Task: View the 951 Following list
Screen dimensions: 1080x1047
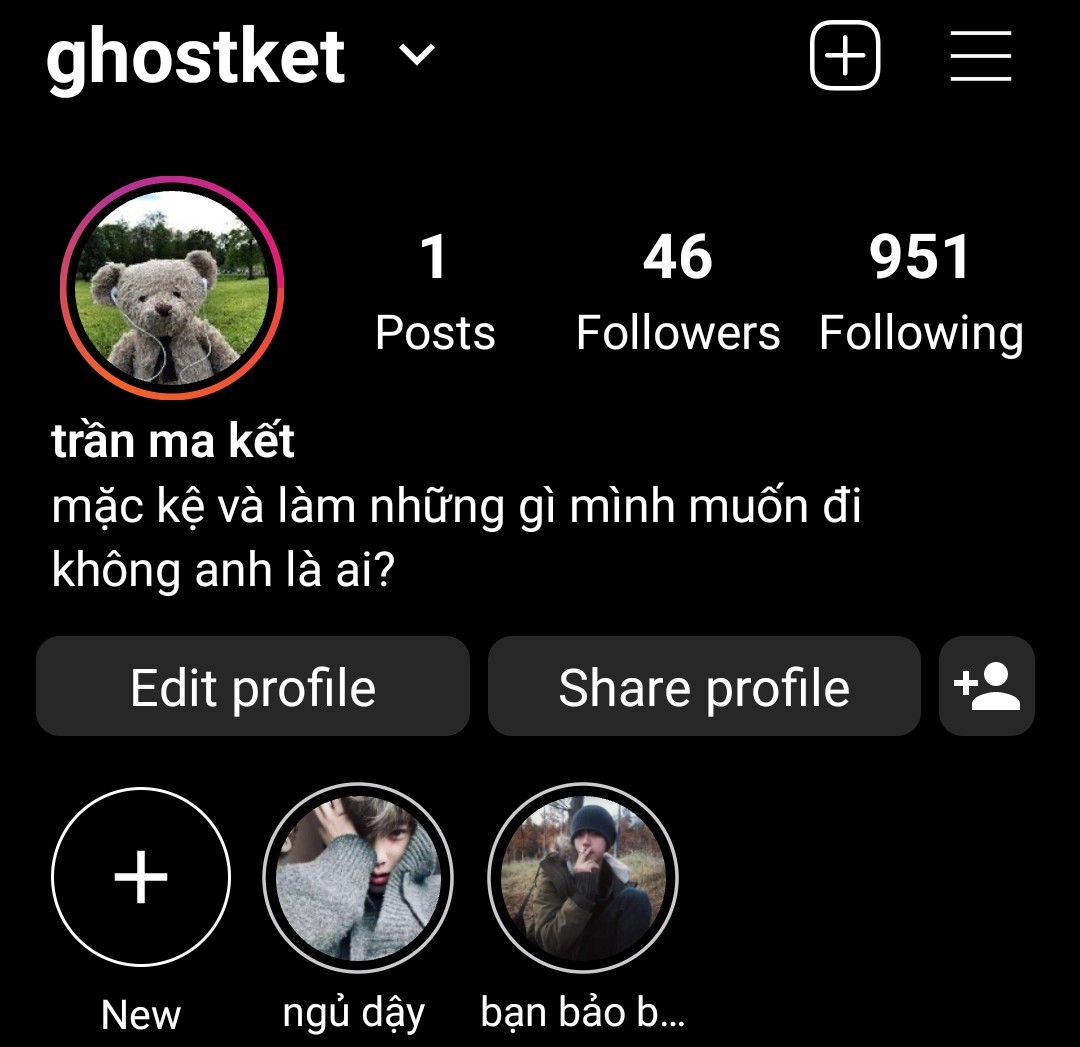Action: (921, 292)
